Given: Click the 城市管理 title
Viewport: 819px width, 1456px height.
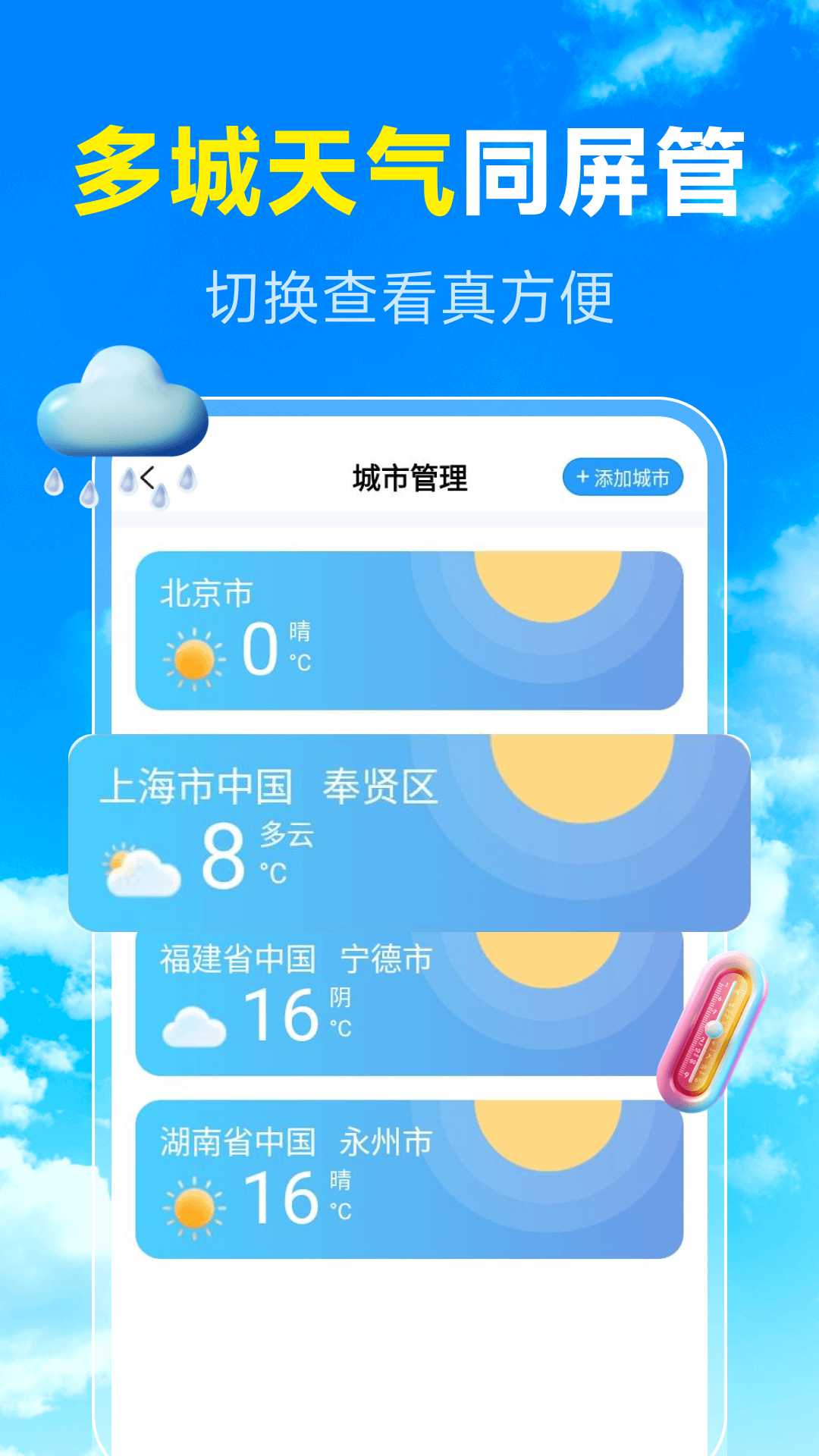Looking at the screenshot, I should 409,477.
